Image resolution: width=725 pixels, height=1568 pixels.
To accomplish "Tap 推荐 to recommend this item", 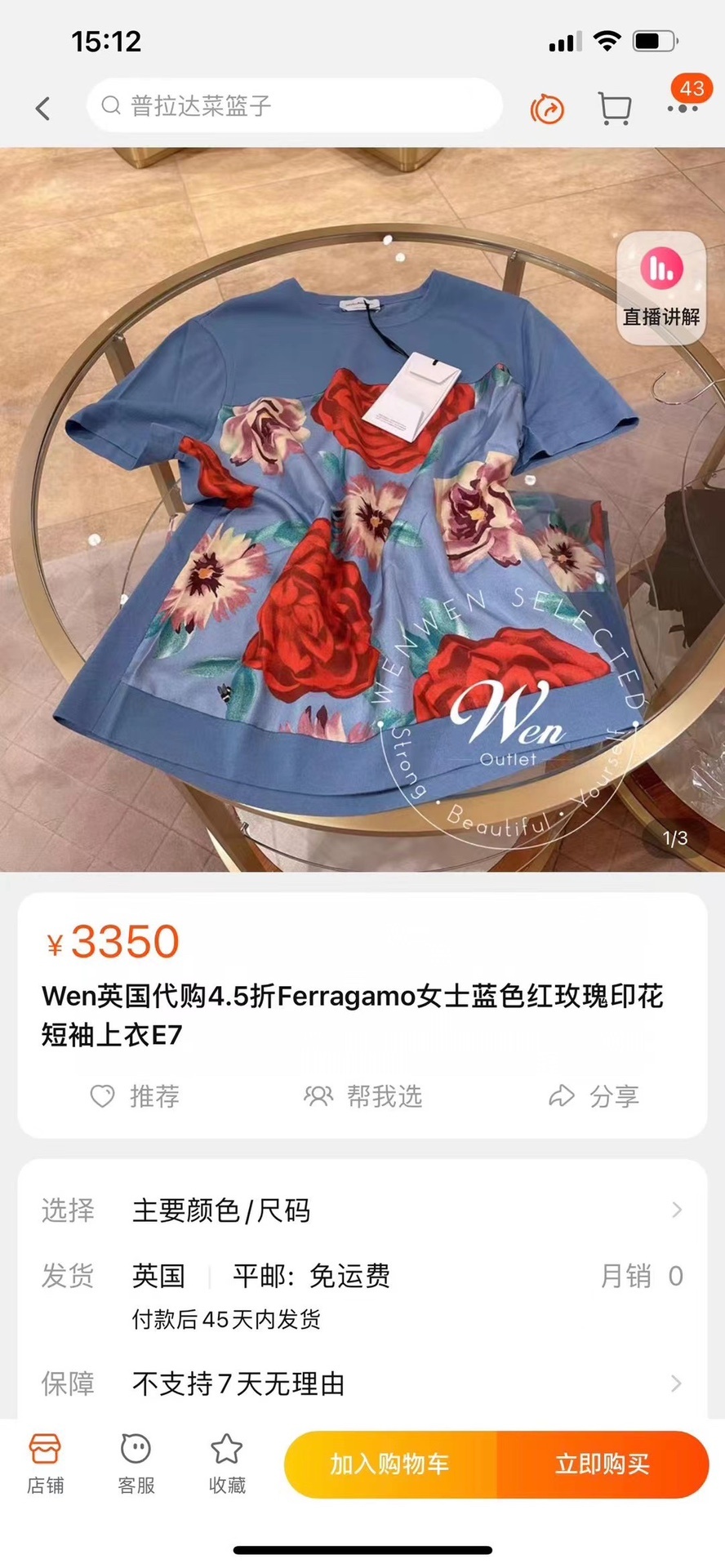I will pos(135,1095).
